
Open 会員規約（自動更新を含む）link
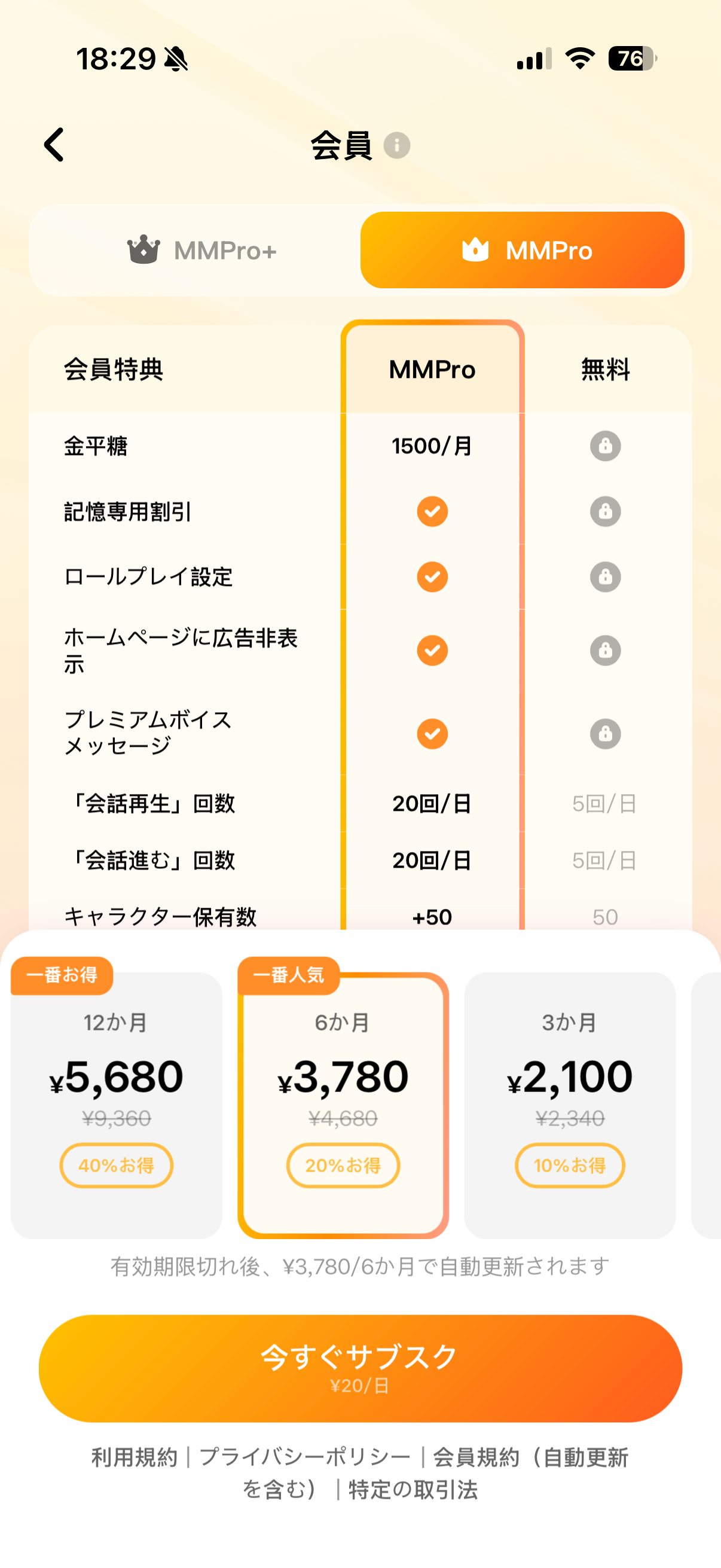point(530,1457)
